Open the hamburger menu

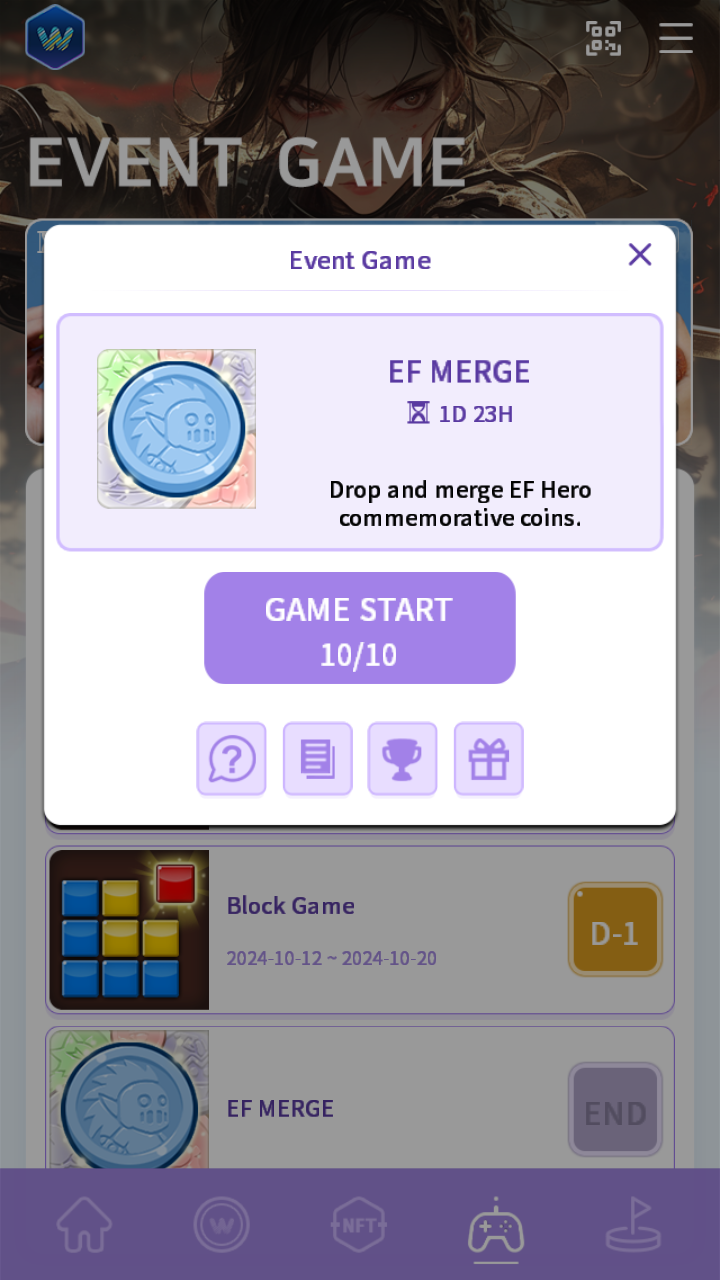[676, 38]
